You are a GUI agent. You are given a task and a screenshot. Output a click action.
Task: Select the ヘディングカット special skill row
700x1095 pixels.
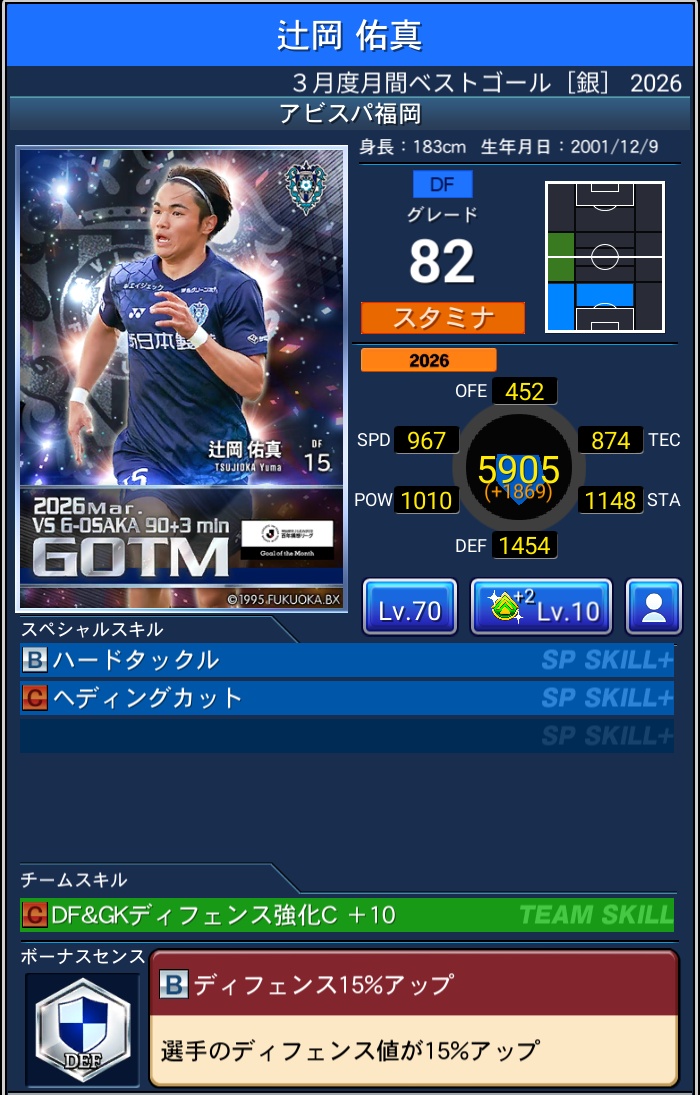pos(347,698)
